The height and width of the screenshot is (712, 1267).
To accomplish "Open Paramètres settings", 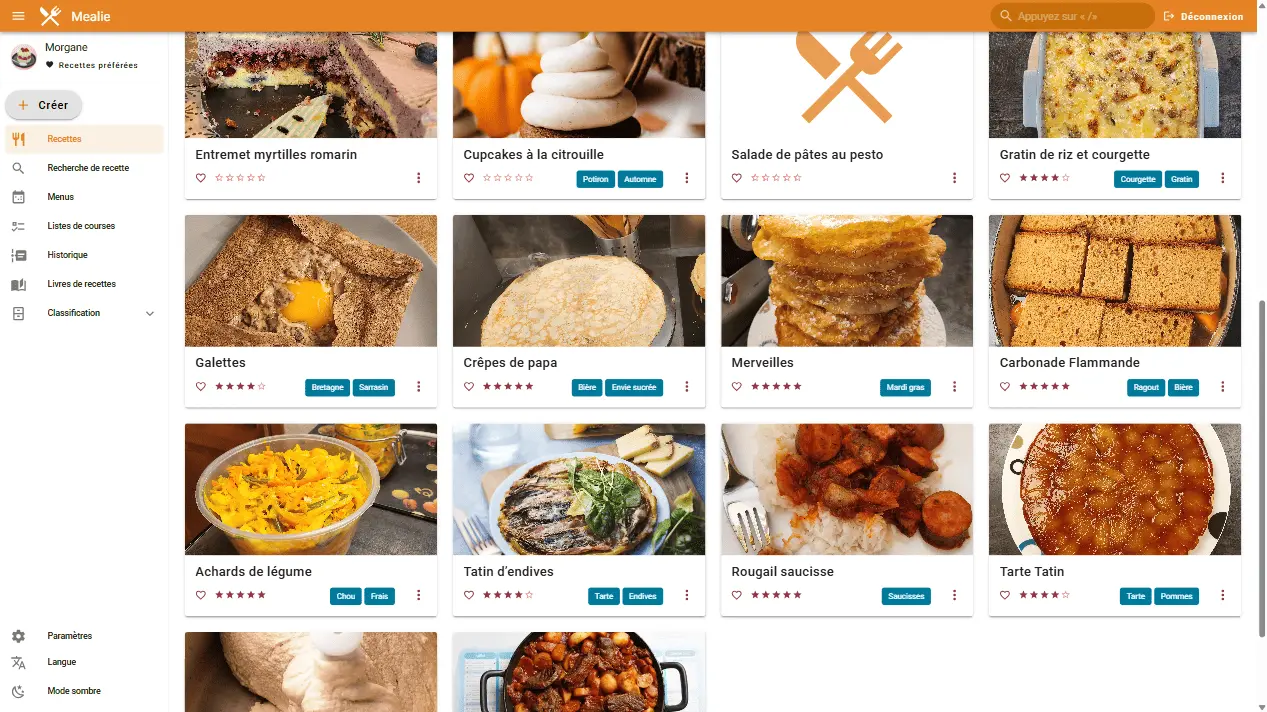I will pos(69,636).
